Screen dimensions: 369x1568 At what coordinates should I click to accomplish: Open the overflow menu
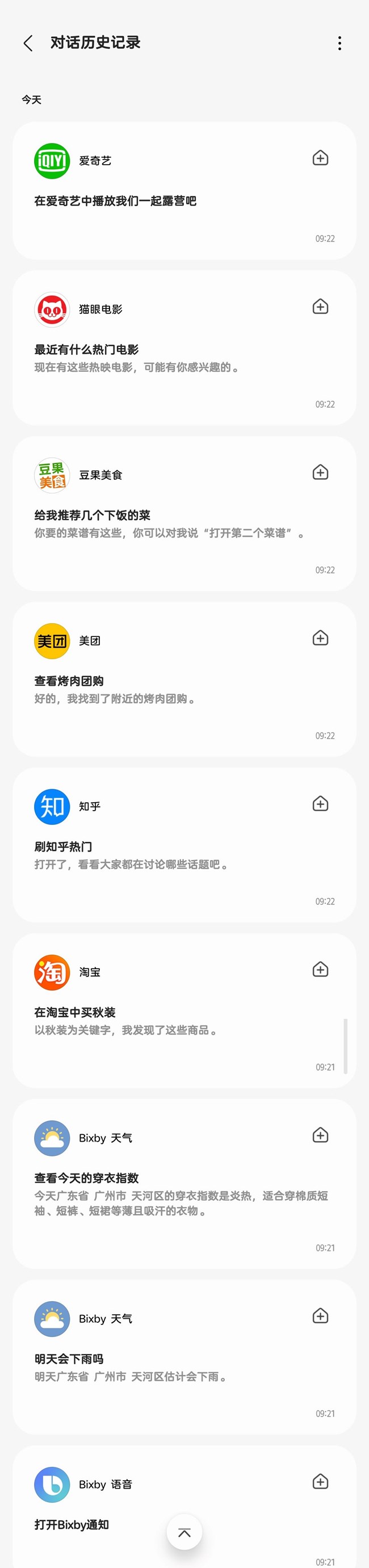(x=339, y=43)
